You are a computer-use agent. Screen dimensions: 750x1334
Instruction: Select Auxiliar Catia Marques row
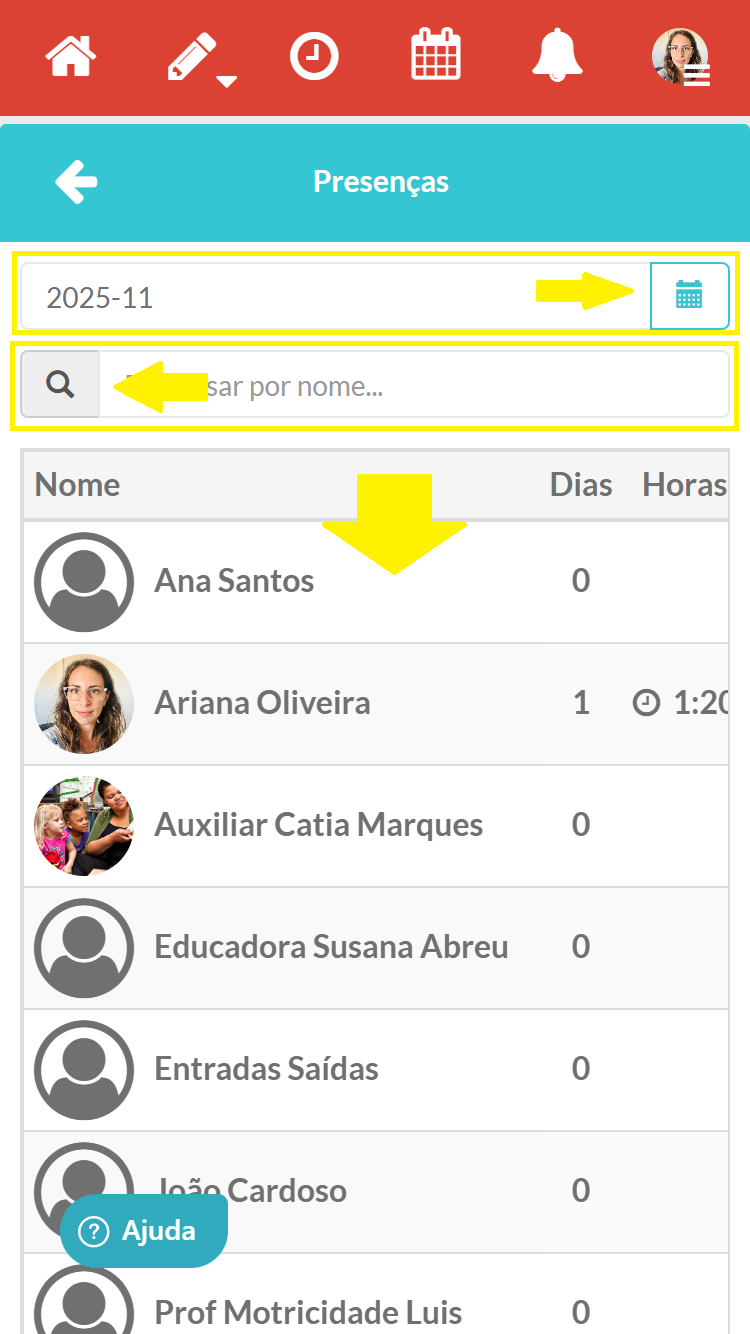click(318, 825)
